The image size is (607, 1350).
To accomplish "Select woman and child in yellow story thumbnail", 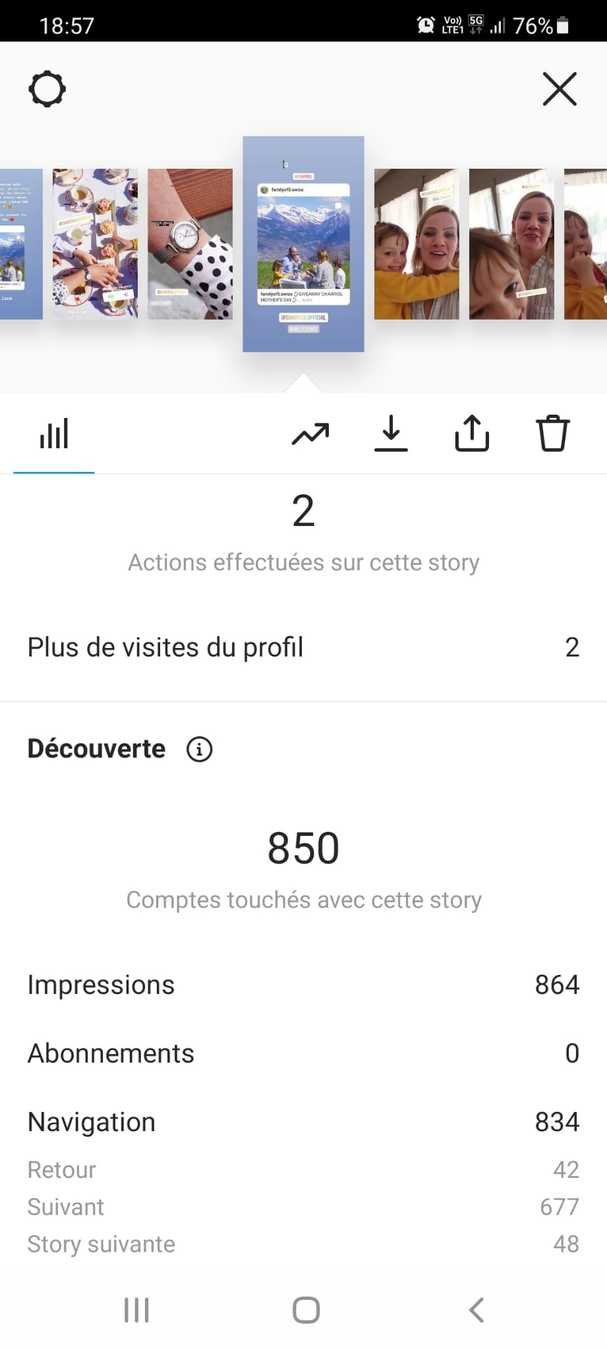I will pos(416,244).
